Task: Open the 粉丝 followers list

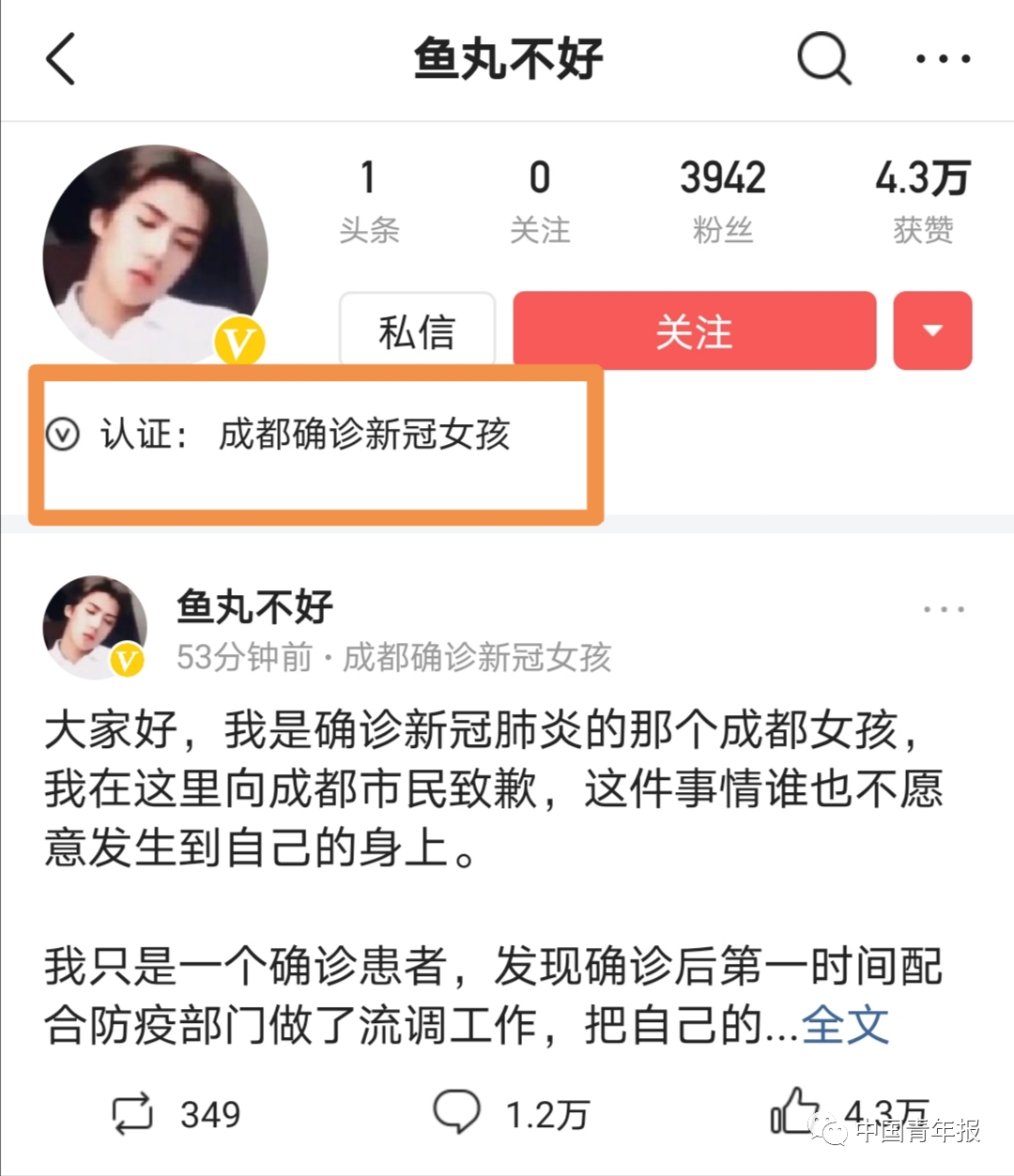Action: [722, 200]
